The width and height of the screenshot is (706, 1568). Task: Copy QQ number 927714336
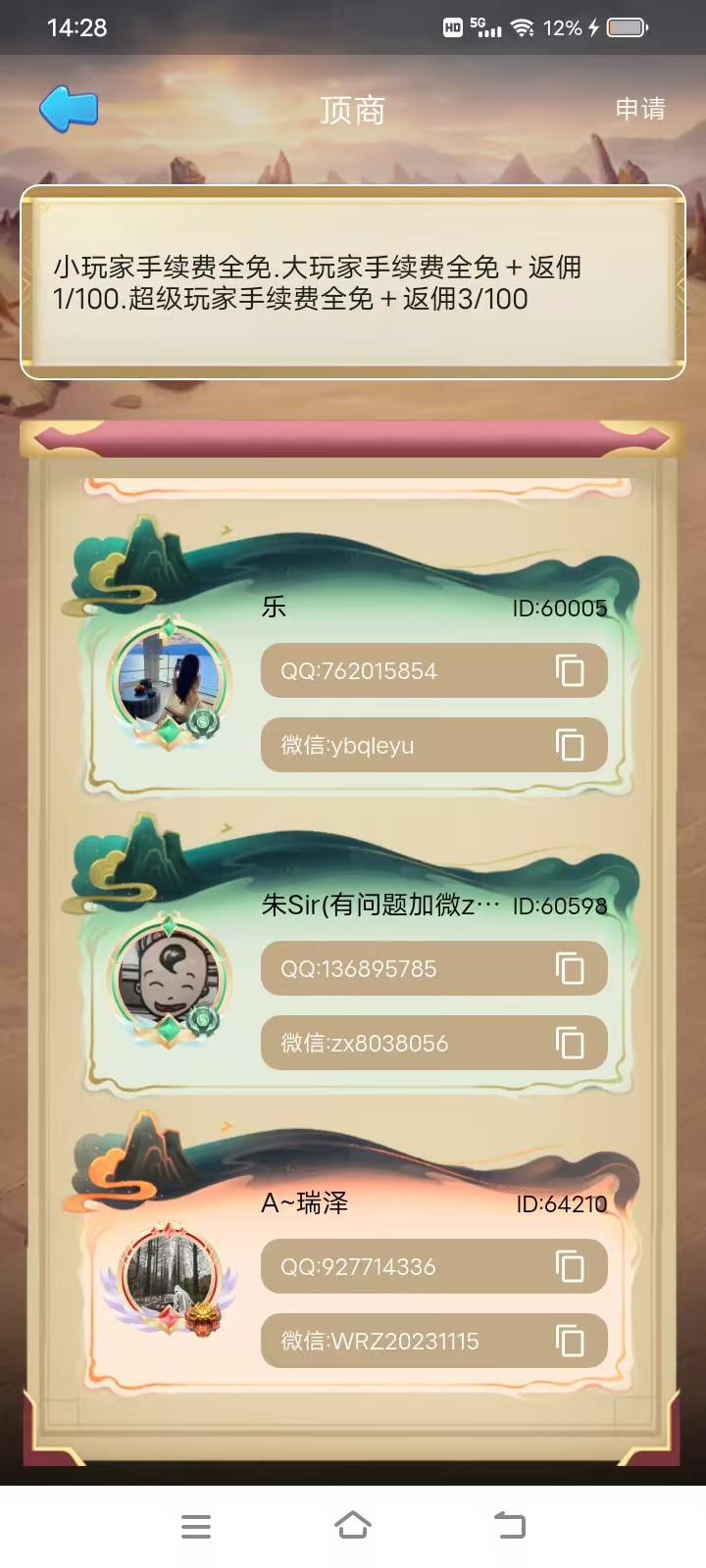(570, 1267)
